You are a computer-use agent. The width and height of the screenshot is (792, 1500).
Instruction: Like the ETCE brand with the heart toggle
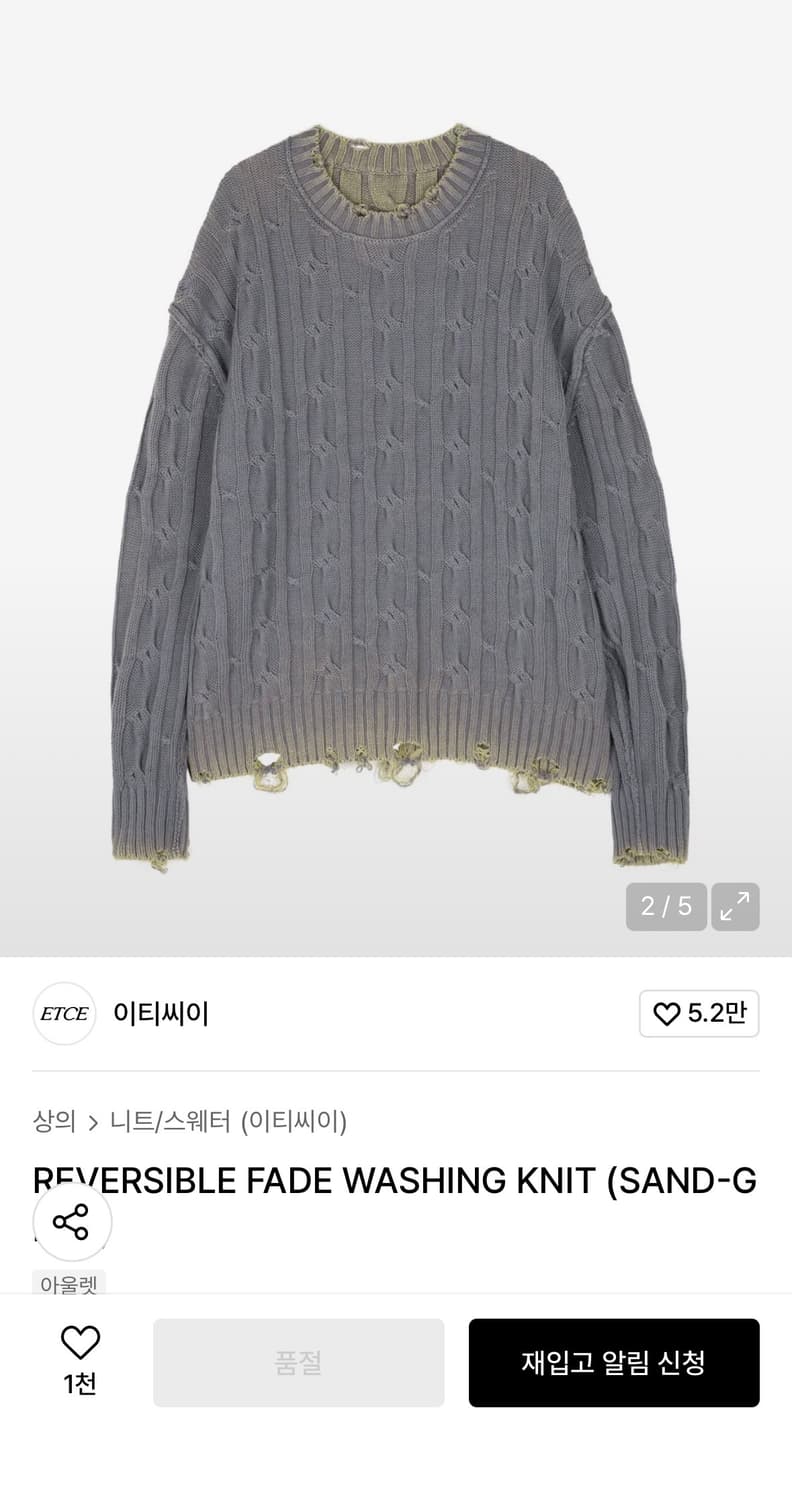click(667, 1014)
